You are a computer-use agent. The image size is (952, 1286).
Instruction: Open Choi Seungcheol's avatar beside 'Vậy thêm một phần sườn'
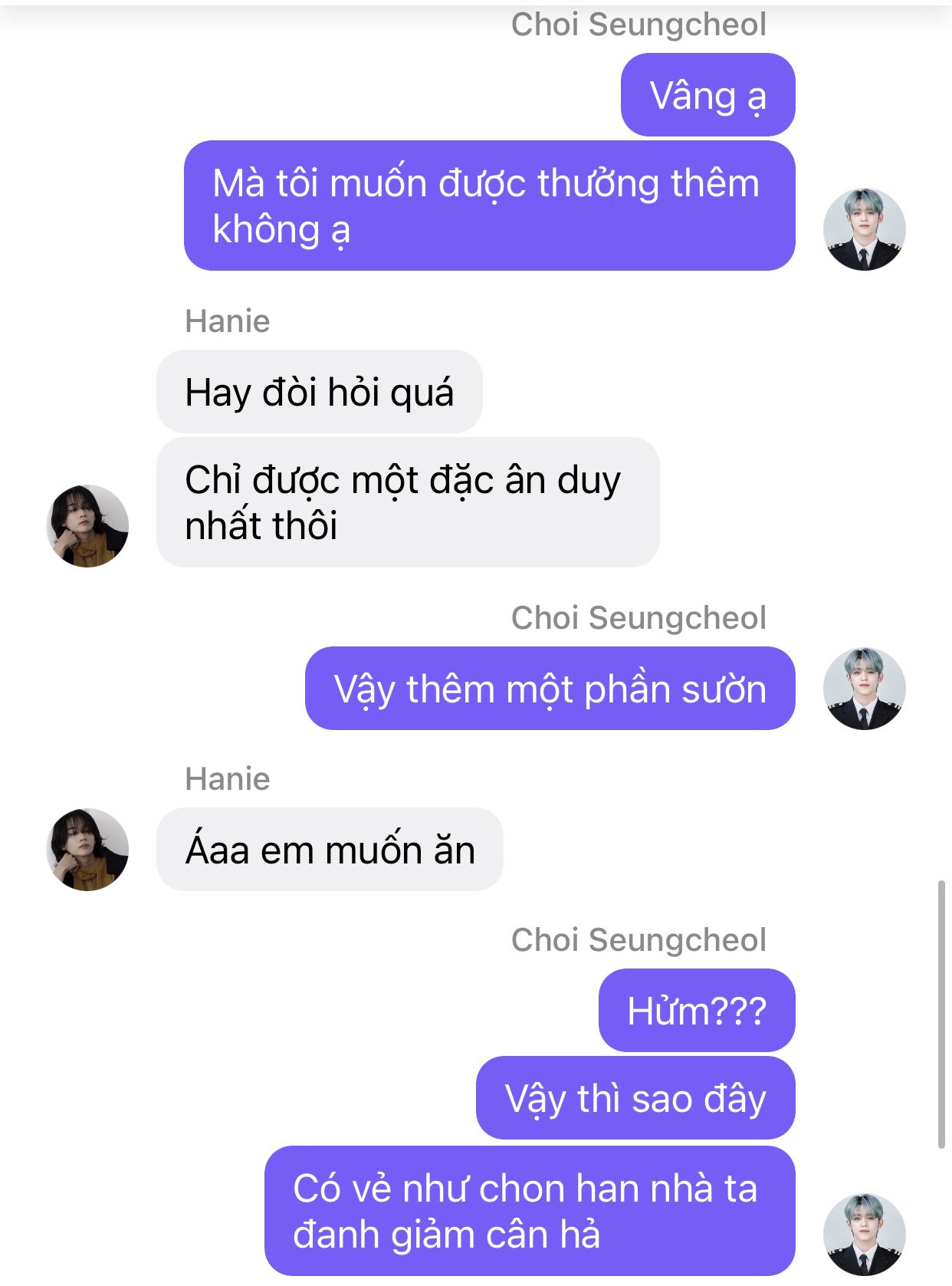[x=864, y=688]
